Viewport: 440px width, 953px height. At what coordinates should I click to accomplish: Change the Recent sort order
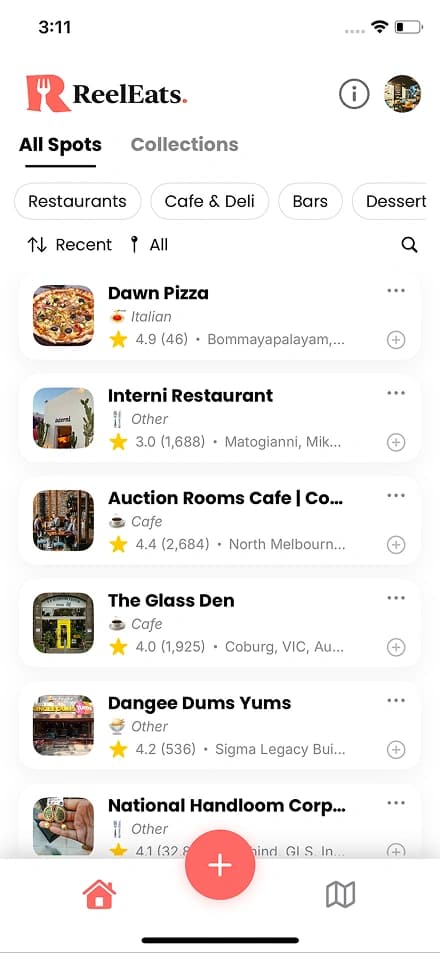70,245
